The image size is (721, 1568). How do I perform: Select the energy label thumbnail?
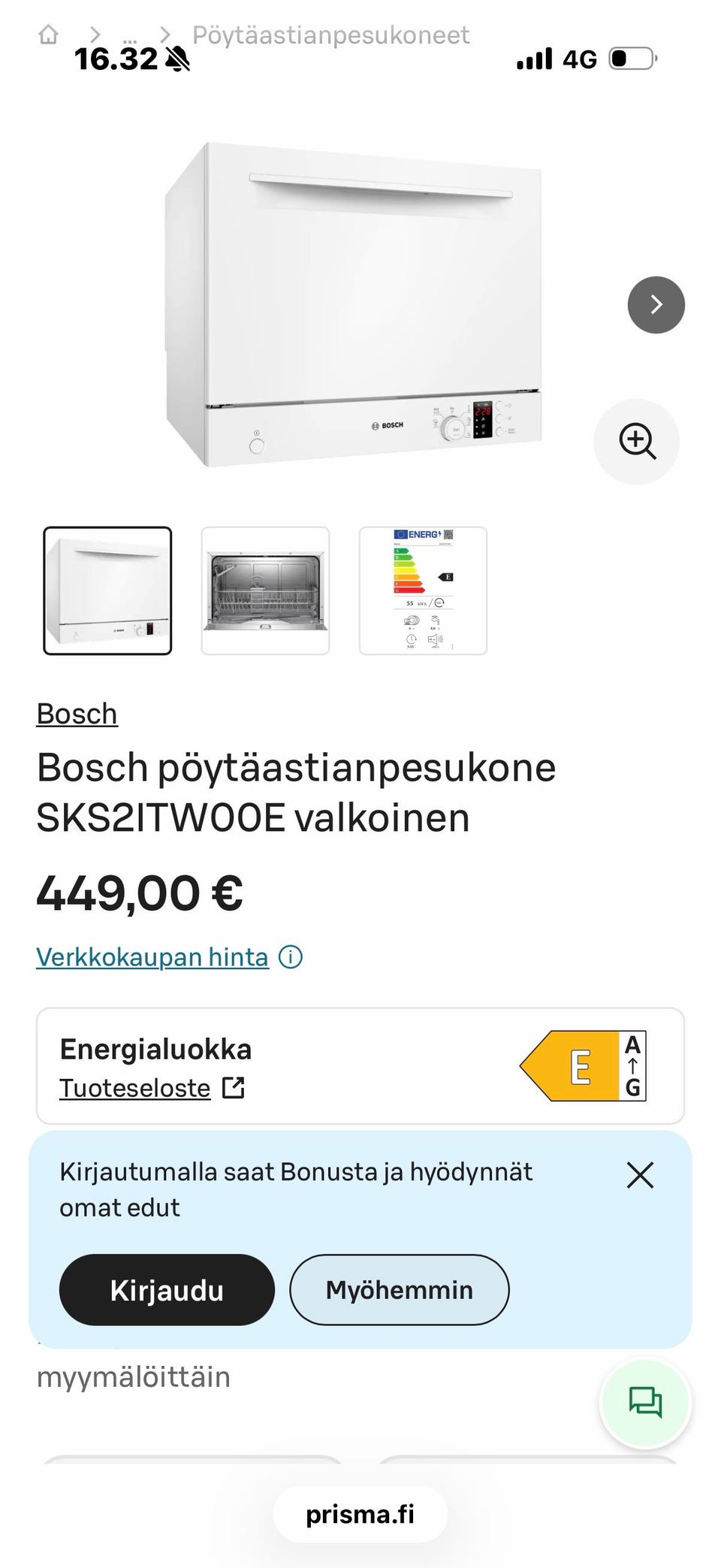coord(423,591)
